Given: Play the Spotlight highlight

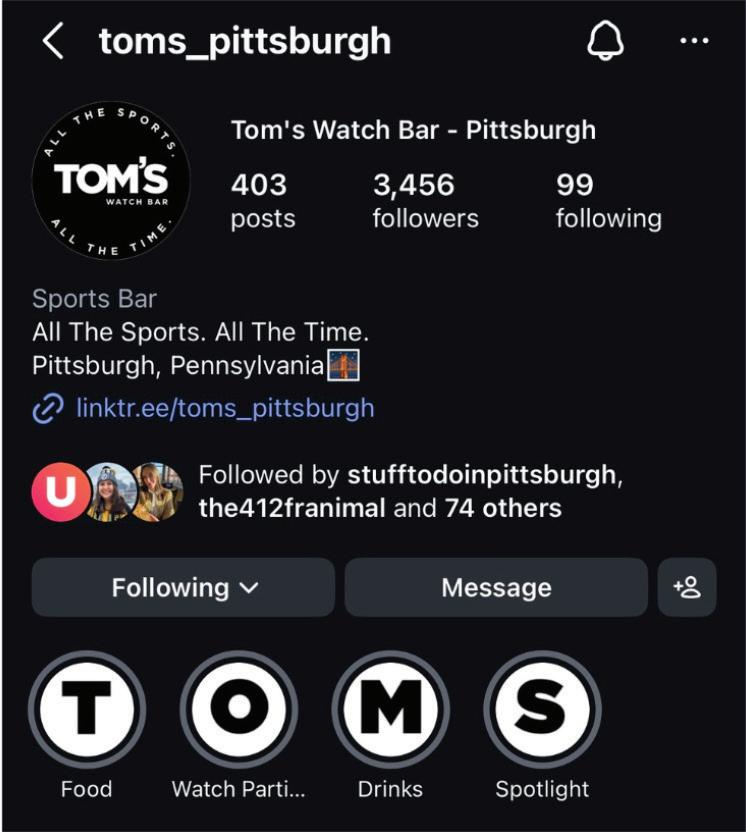Looking at the screenshot, I should coord(542,709).
